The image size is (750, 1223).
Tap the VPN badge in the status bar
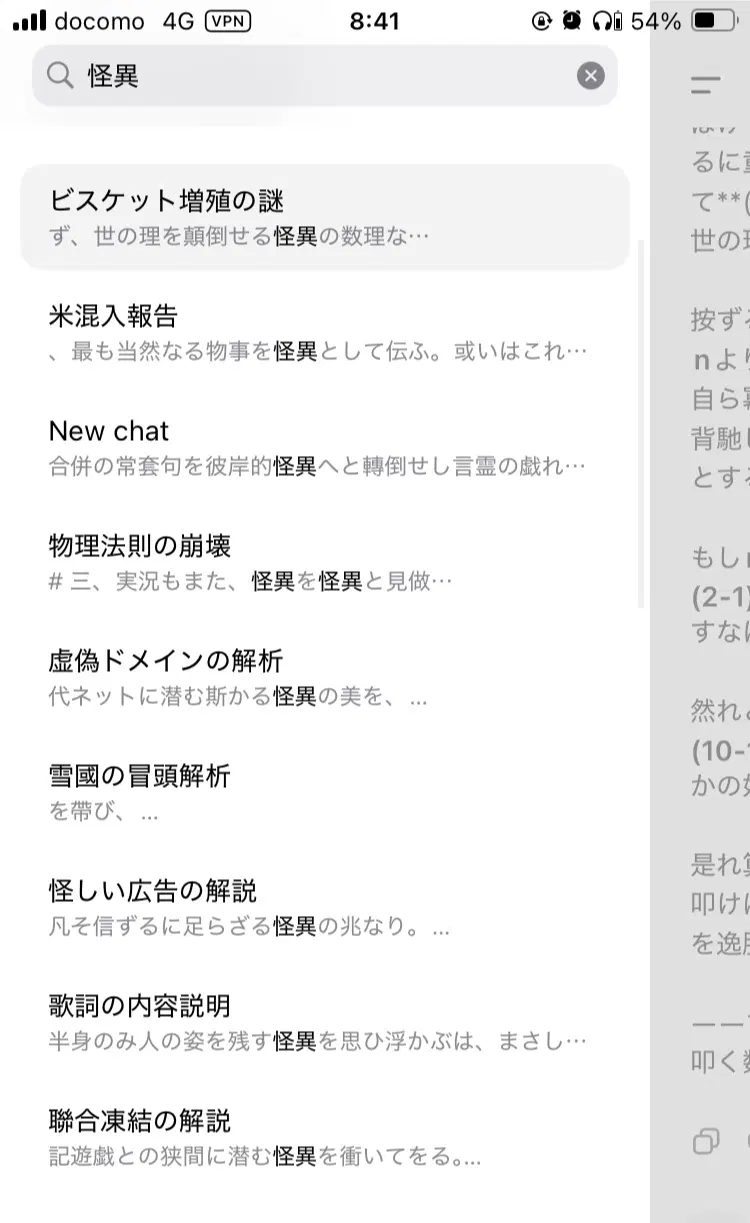(227, 22)
